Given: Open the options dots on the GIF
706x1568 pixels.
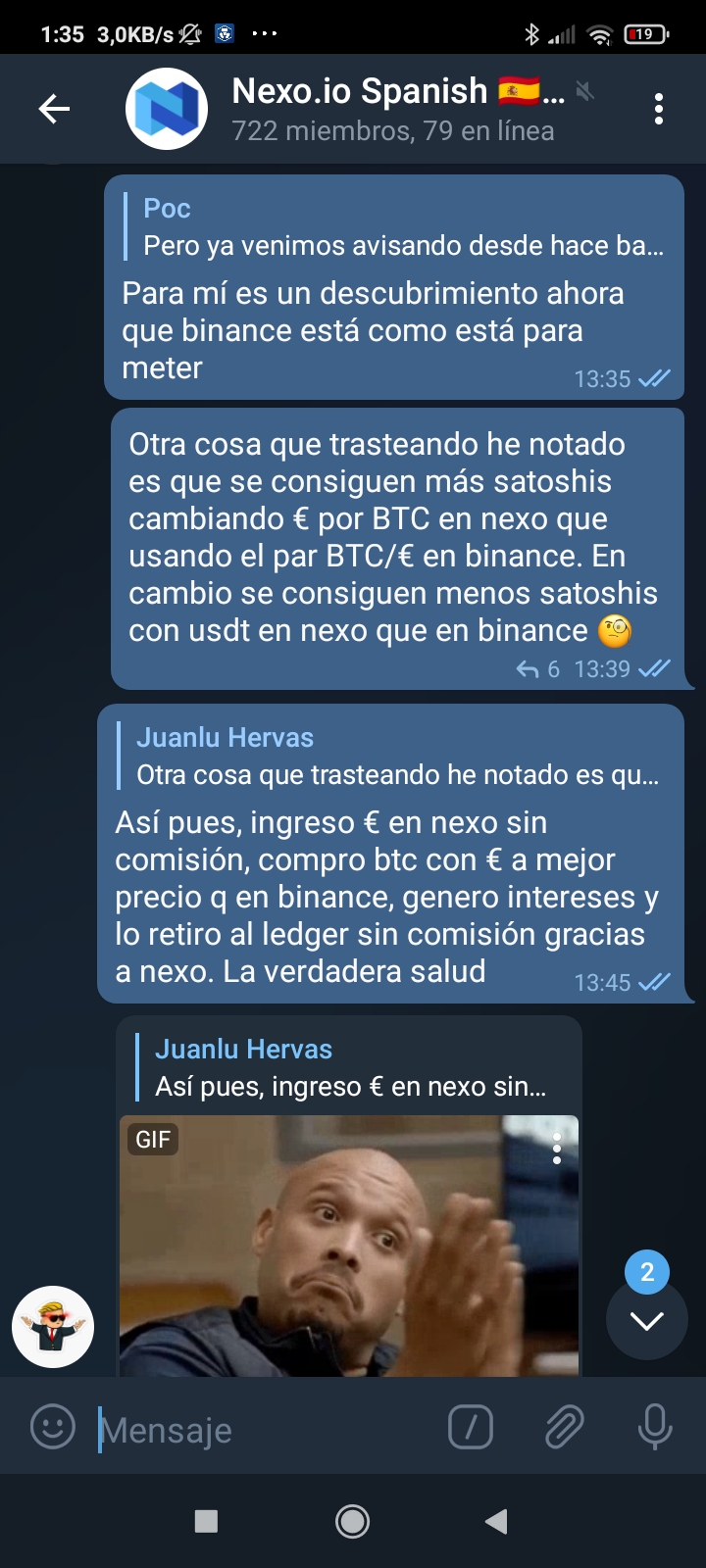Looking at the screenshot, I should point(557,1150).
